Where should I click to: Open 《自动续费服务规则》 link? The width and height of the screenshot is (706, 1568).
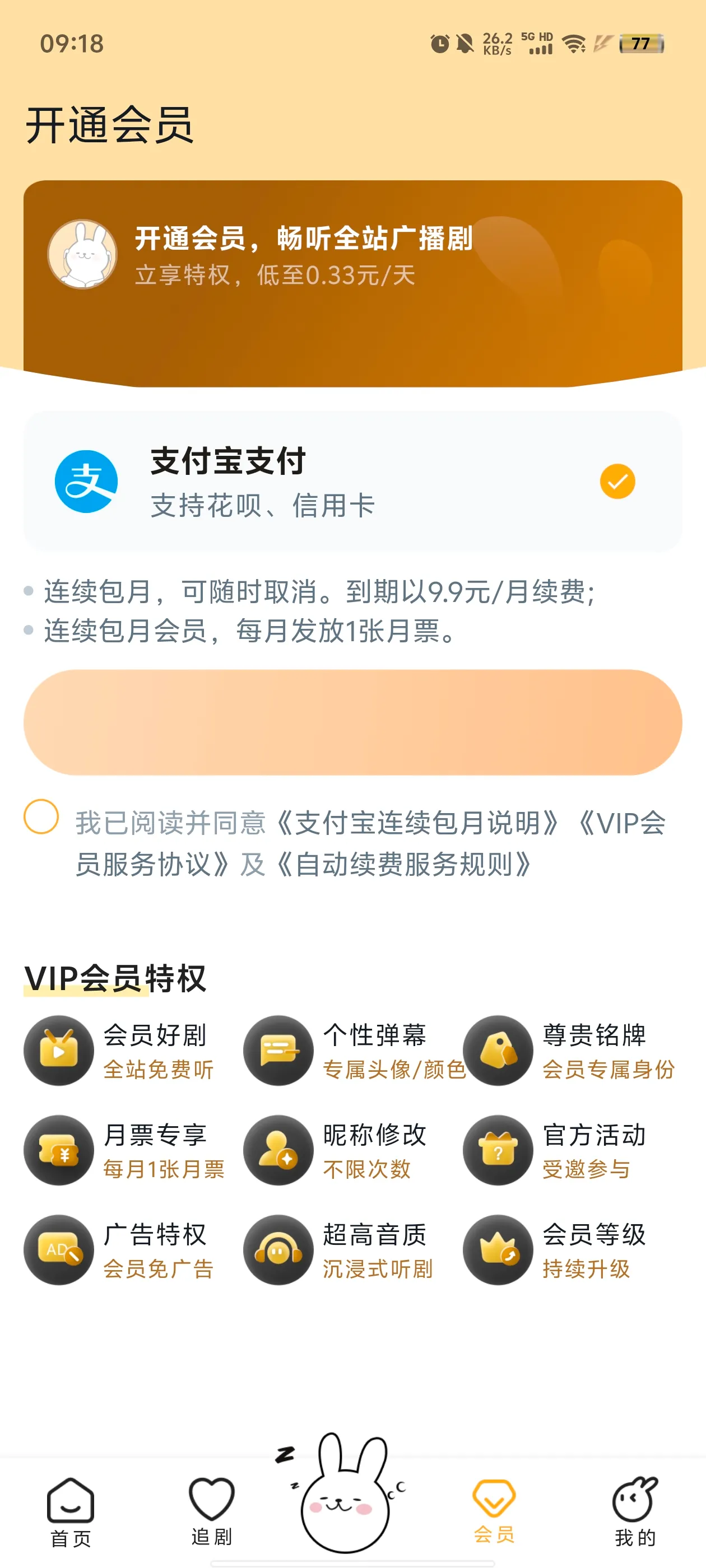point(403,864)
